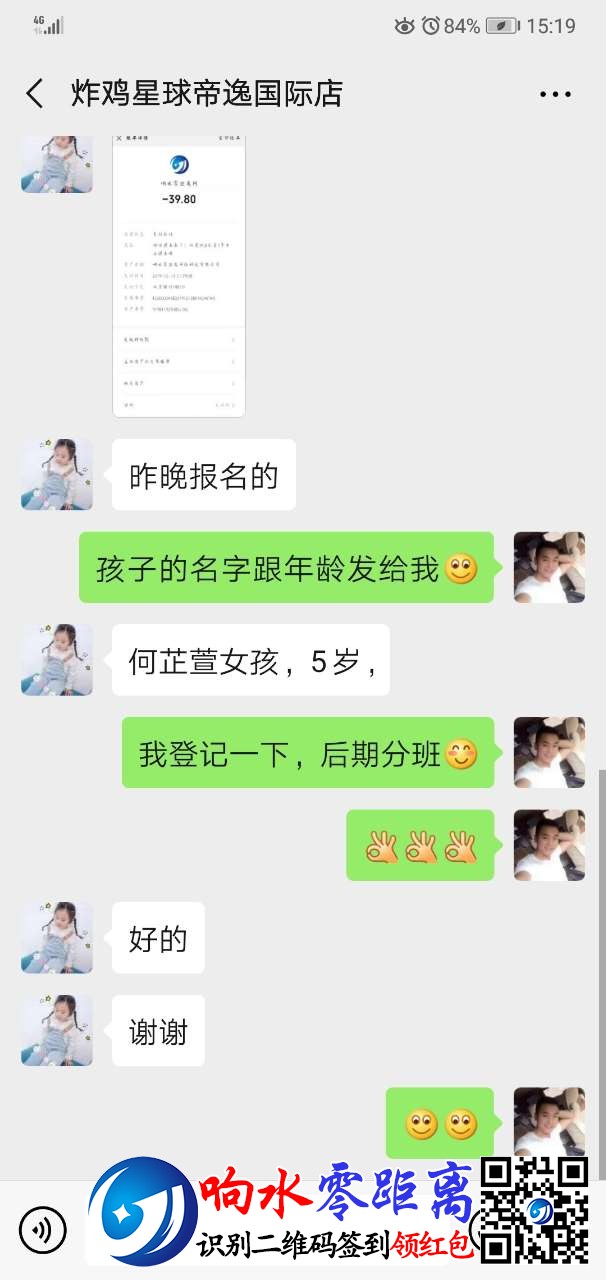Open avatar beside 何芷萱女孩，5岁

(57, 660)
